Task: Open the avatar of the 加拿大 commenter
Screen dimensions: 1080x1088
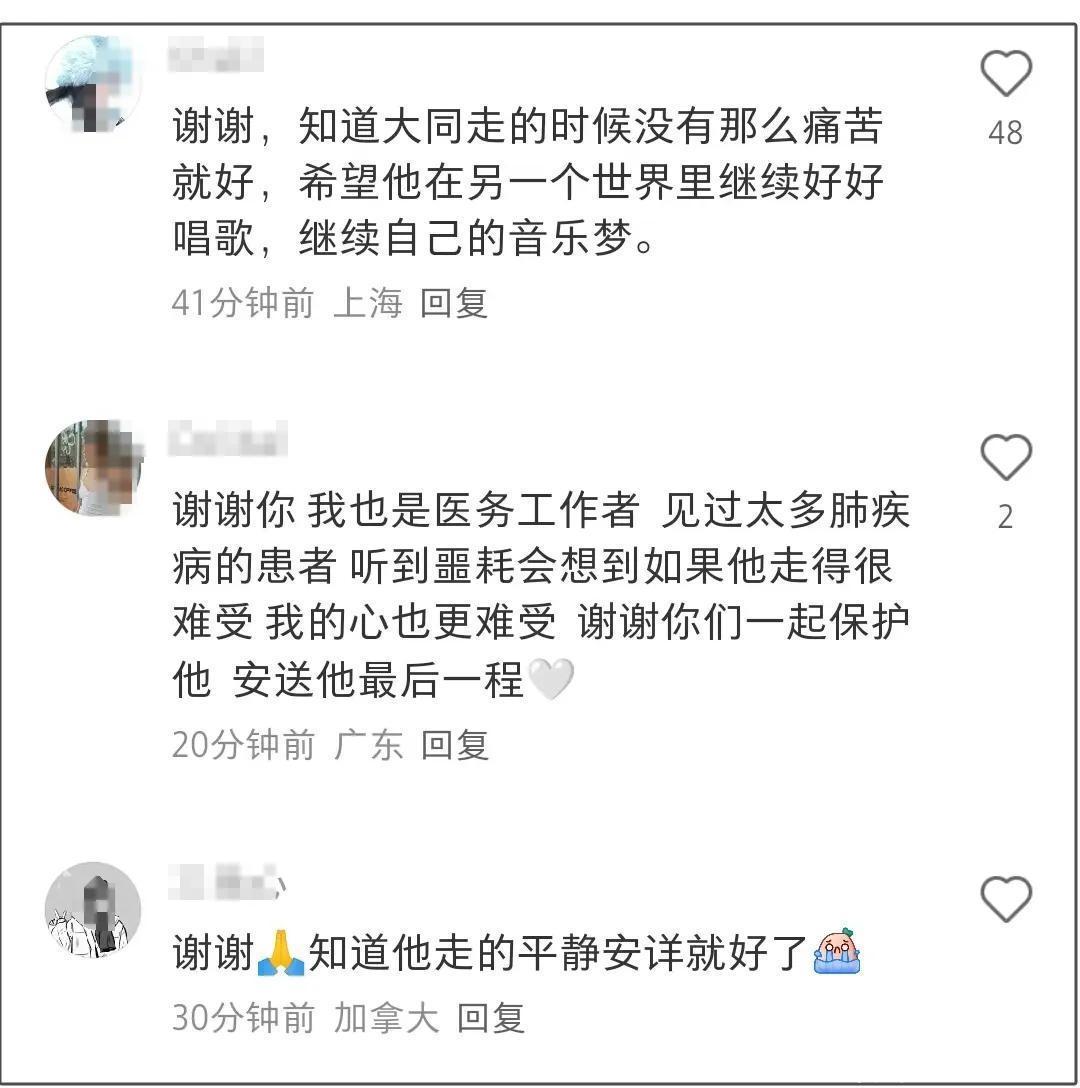Action: tap(93, 910)
